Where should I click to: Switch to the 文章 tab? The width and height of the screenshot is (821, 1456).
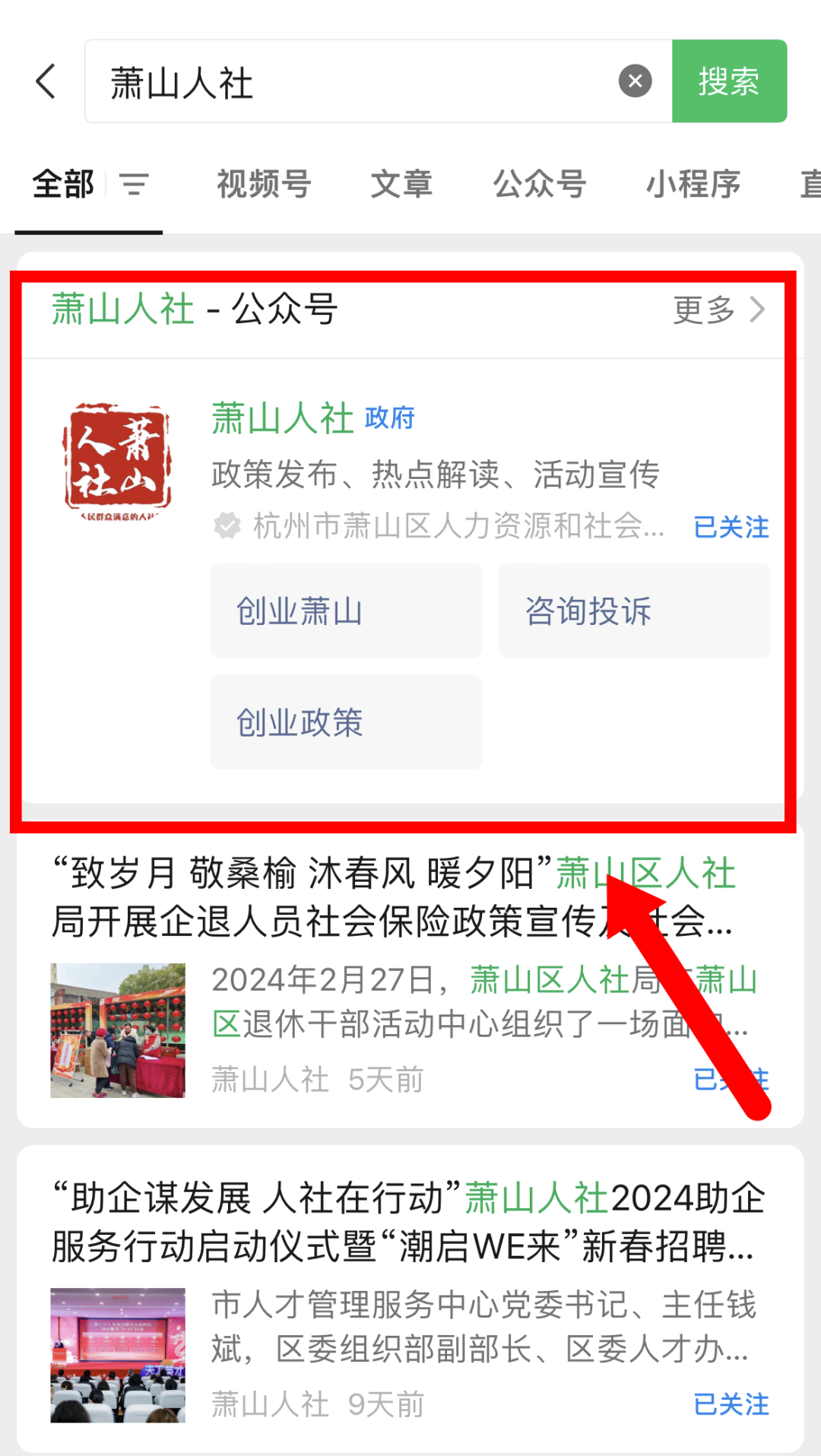(x=401, y=184)
